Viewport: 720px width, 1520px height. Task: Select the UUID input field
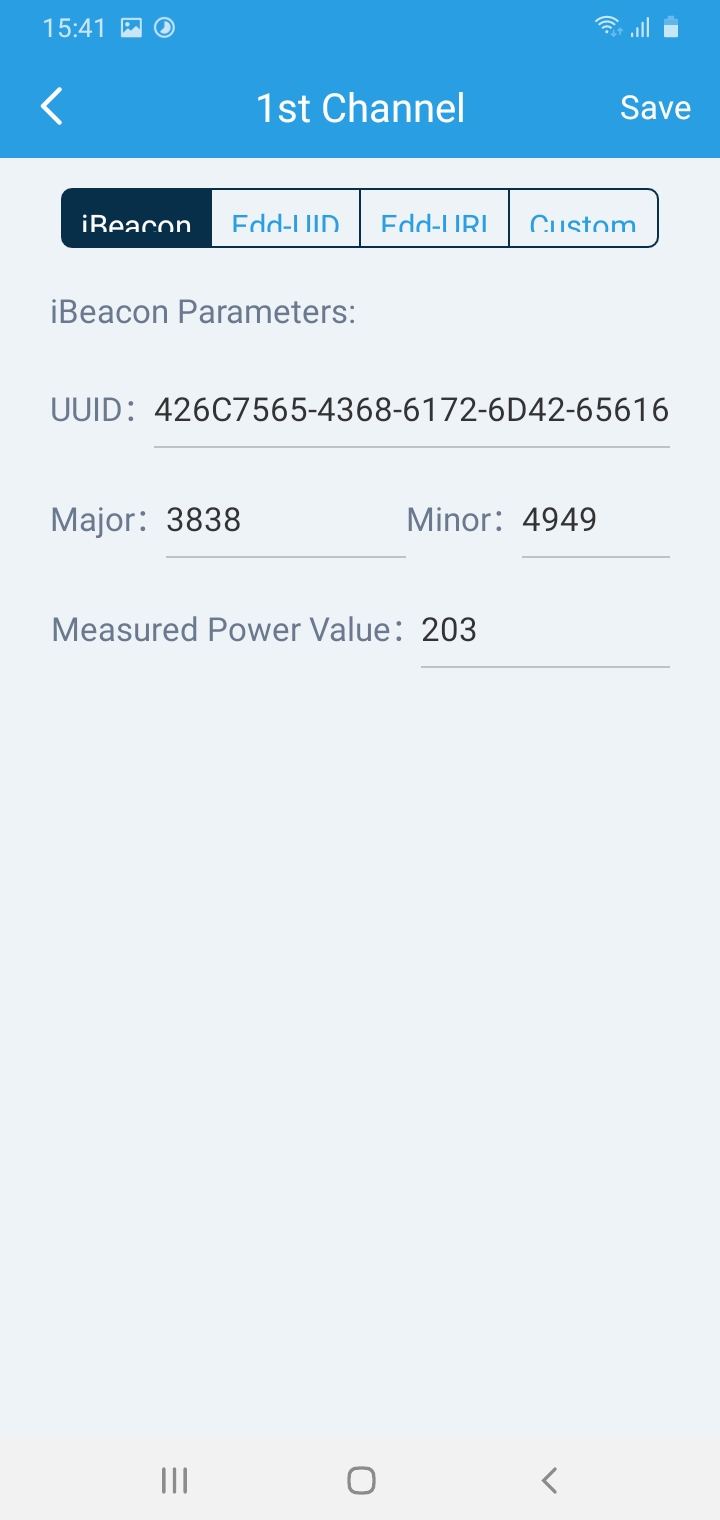point(410,410)
